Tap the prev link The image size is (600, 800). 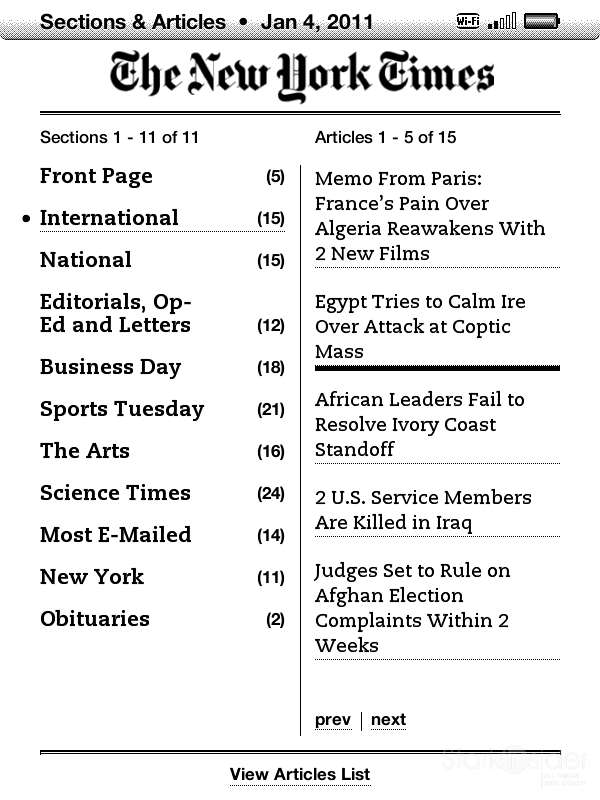click(x=332, y=720)
